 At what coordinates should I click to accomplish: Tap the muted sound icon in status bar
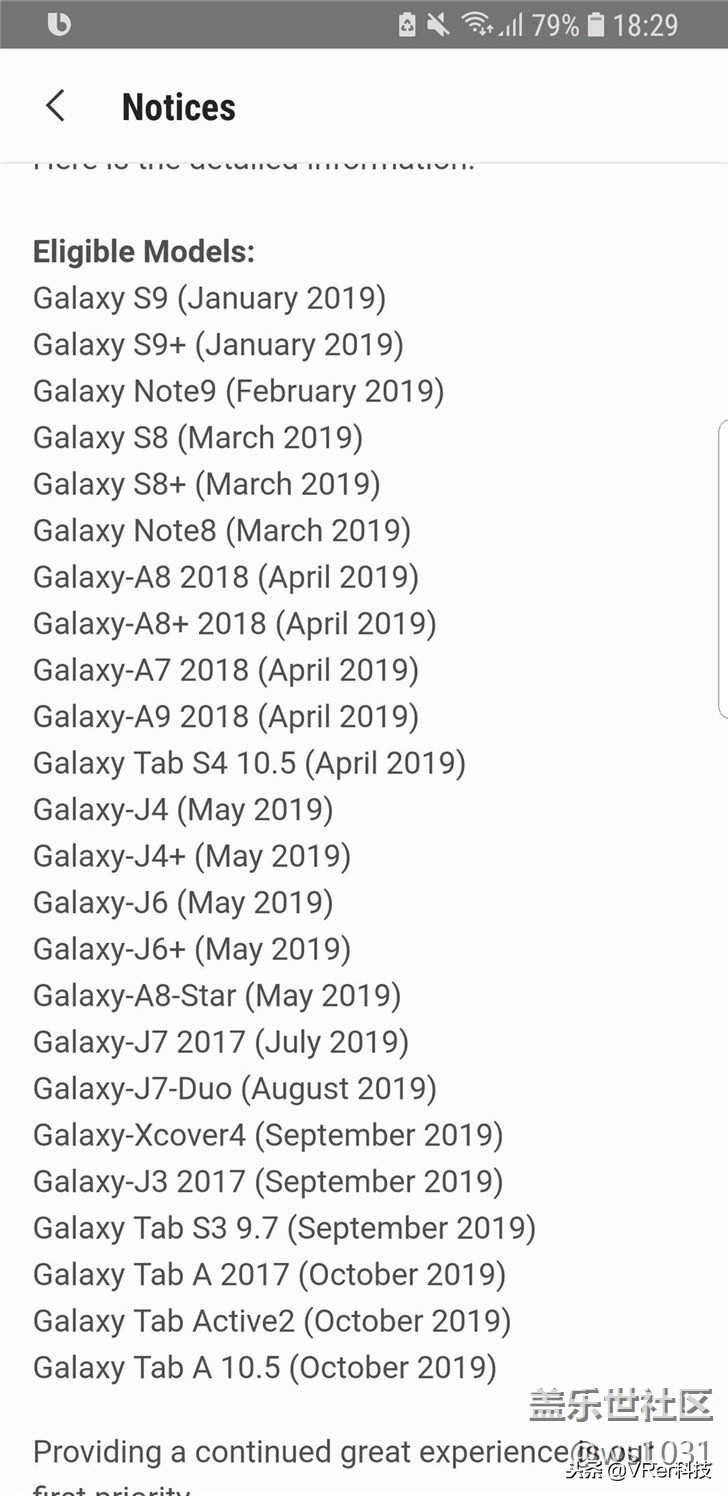(x=438, y=24)
